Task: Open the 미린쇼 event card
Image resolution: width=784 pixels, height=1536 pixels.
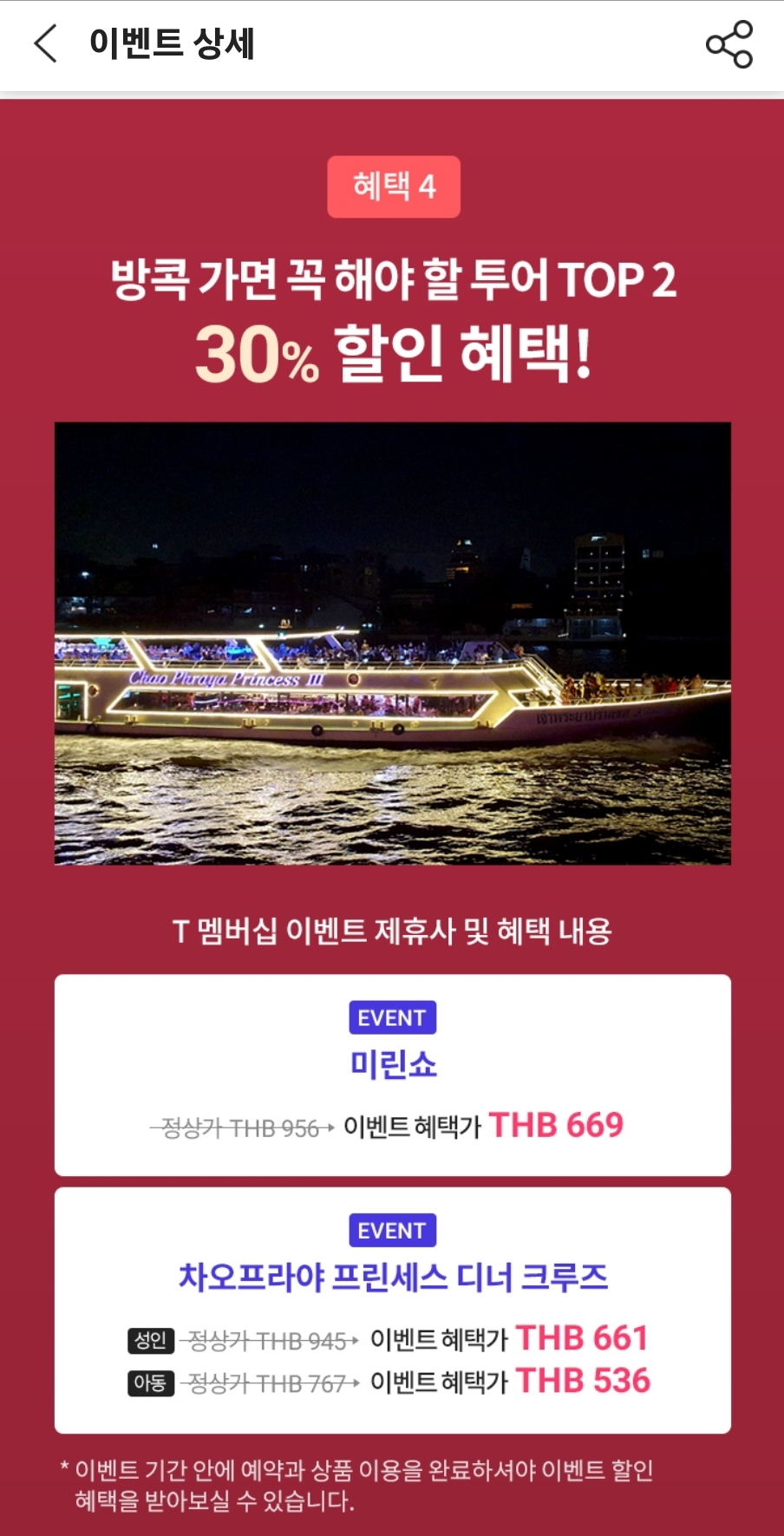Action: (392, 1074)
